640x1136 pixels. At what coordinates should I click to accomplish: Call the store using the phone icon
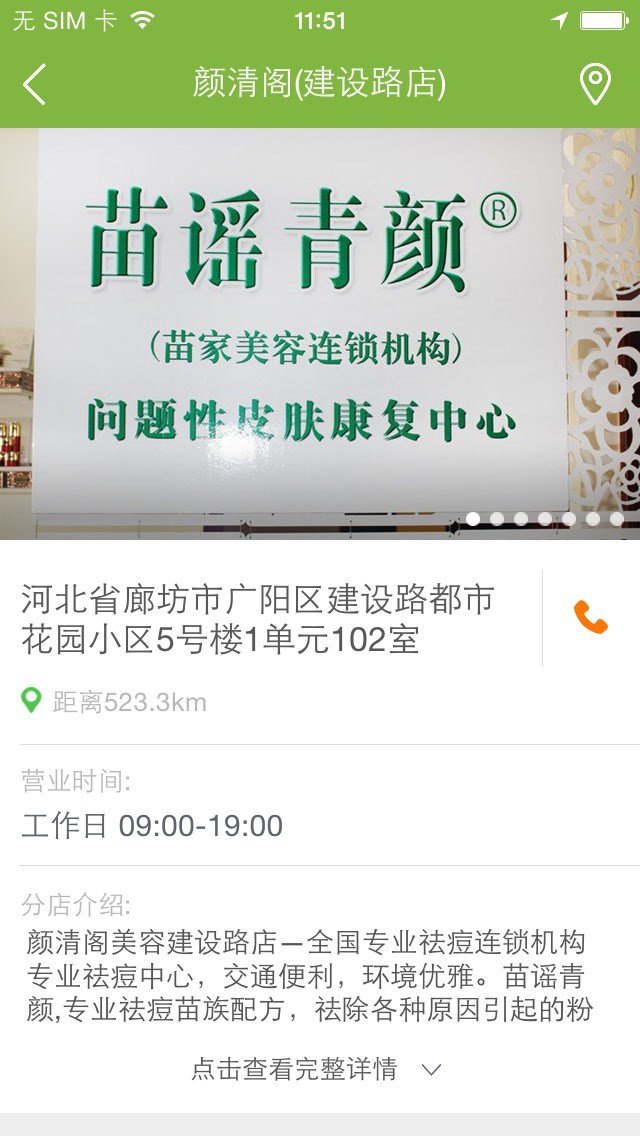click(591, 618)
